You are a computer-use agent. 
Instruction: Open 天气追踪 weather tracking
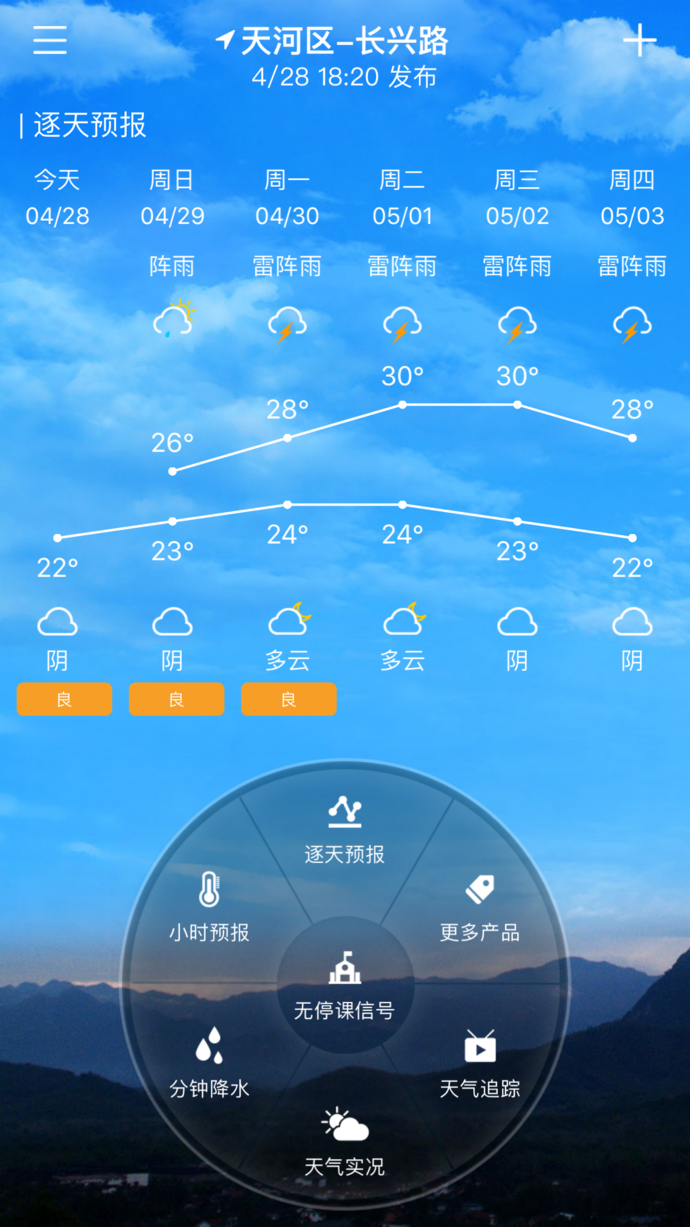point(480,1064)
